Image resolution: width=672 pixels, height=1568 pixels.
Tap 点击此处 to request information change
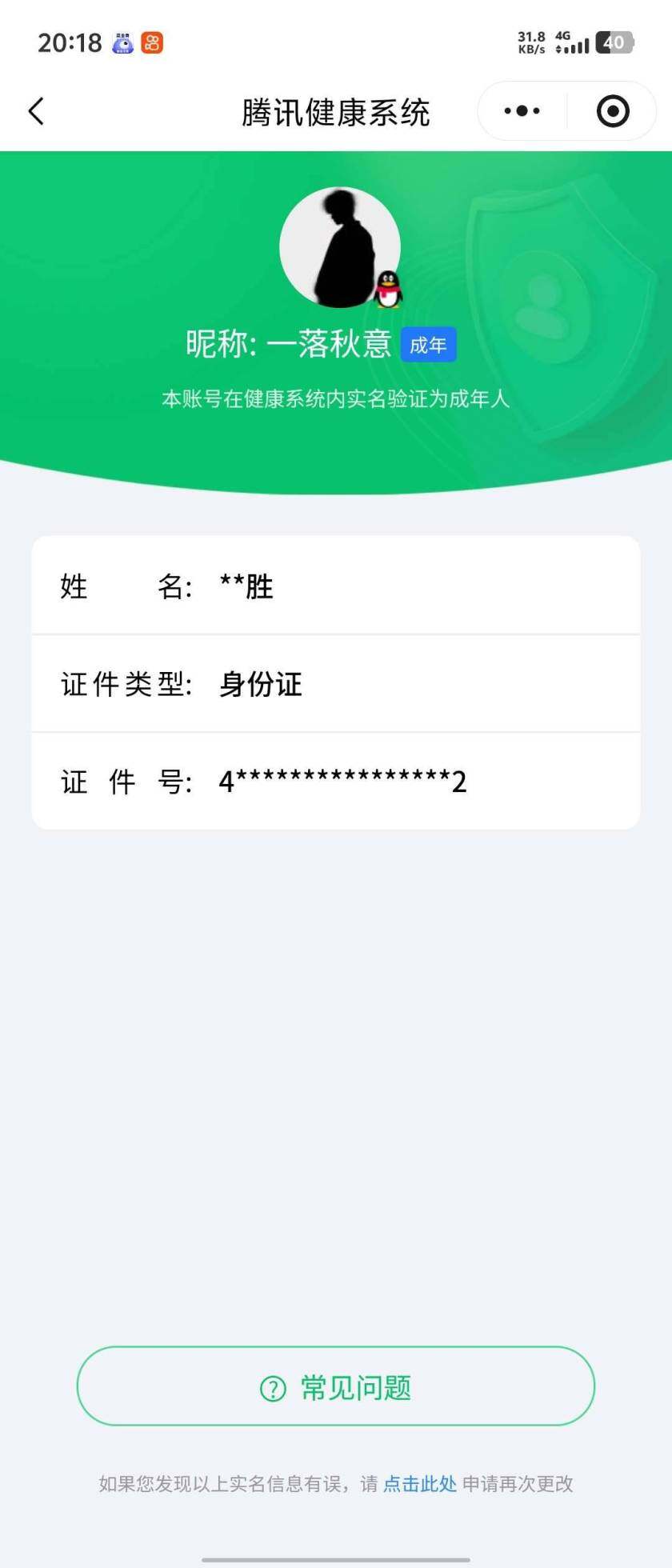[418, 1484]
